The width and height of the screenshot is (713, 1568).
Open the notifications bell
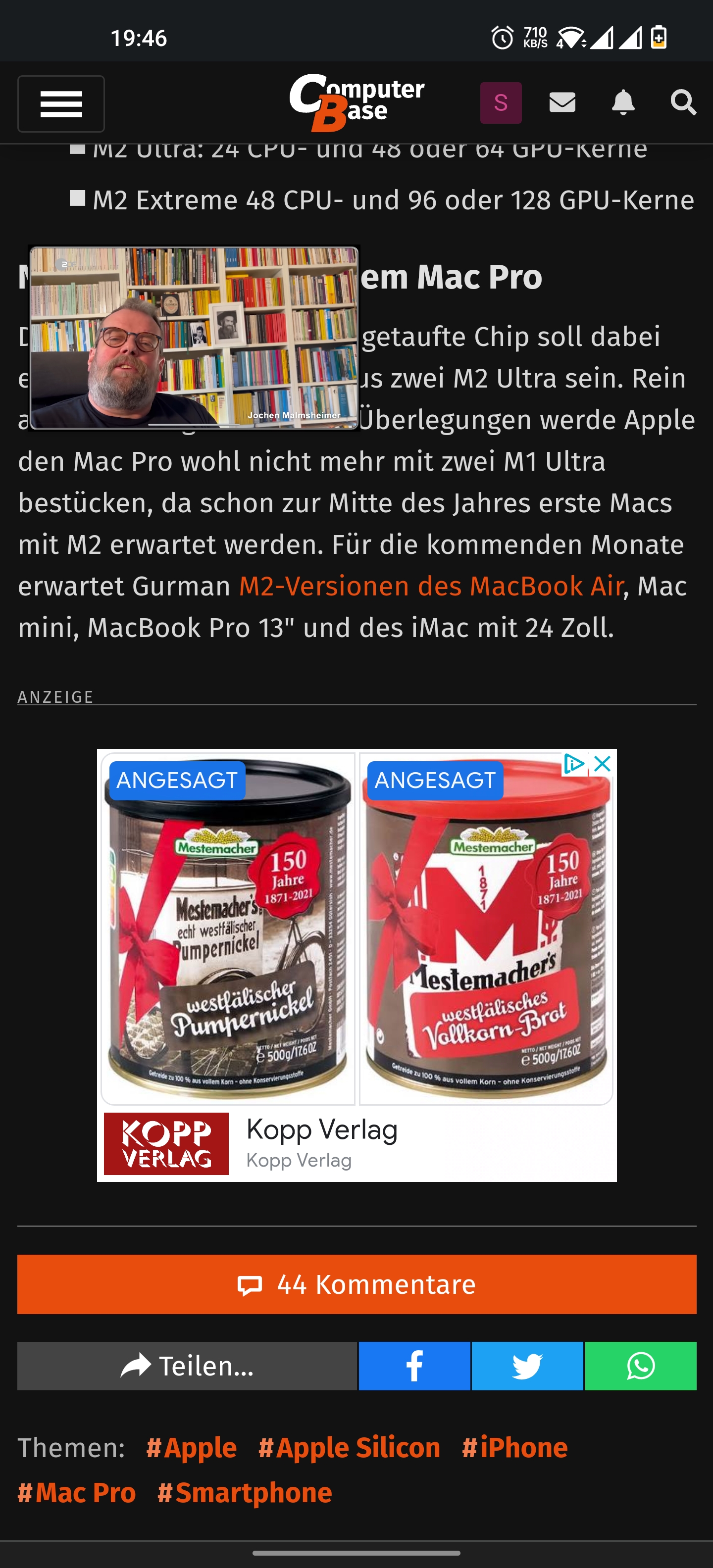[623, 102]
